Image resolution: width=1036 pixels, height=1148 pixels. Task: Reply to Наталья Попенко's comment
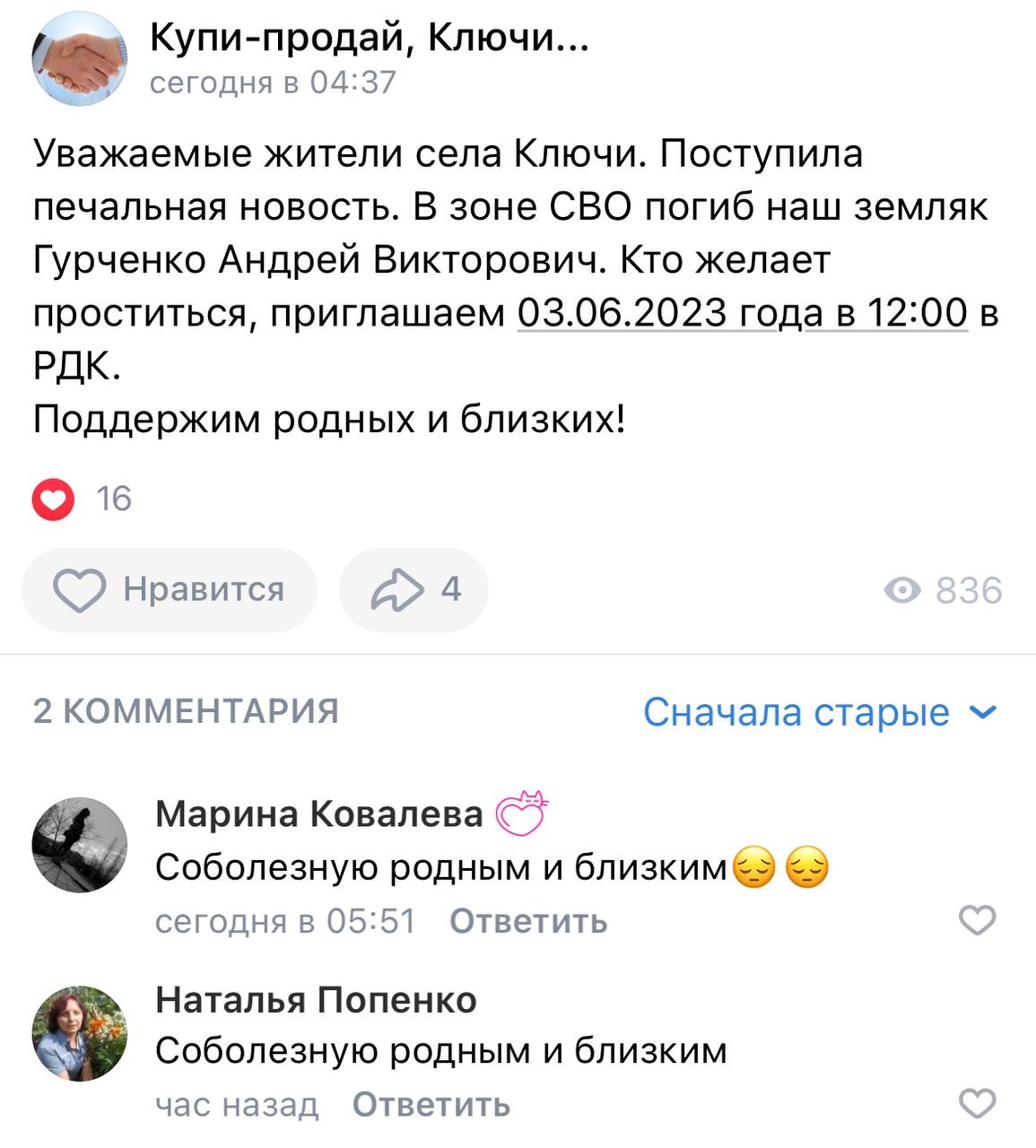(431, 1105)
